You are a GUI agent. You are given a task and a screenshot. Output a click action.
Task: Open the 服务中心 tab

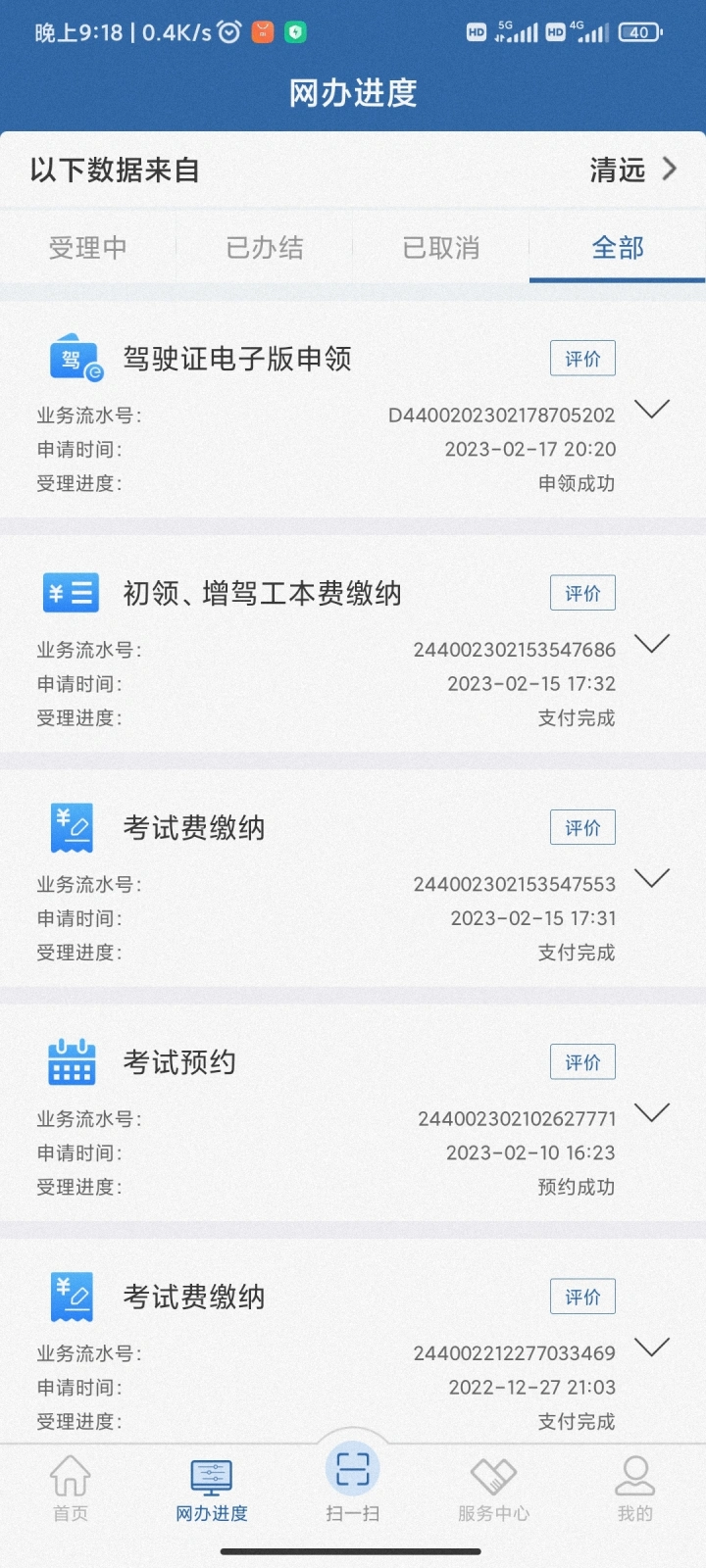point(493,1488)
